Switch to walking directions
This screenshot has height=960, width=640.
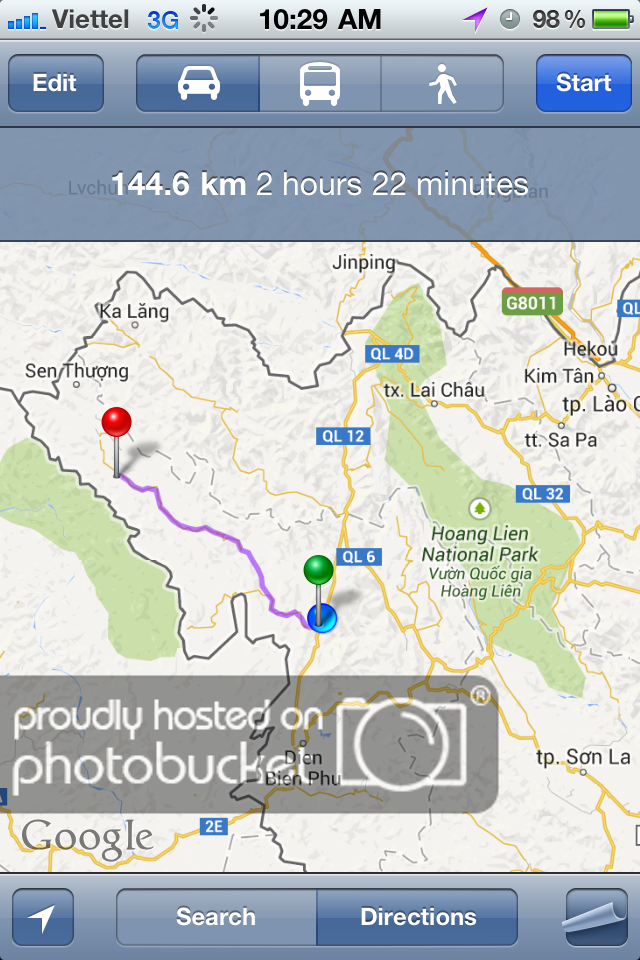point(442,83)
